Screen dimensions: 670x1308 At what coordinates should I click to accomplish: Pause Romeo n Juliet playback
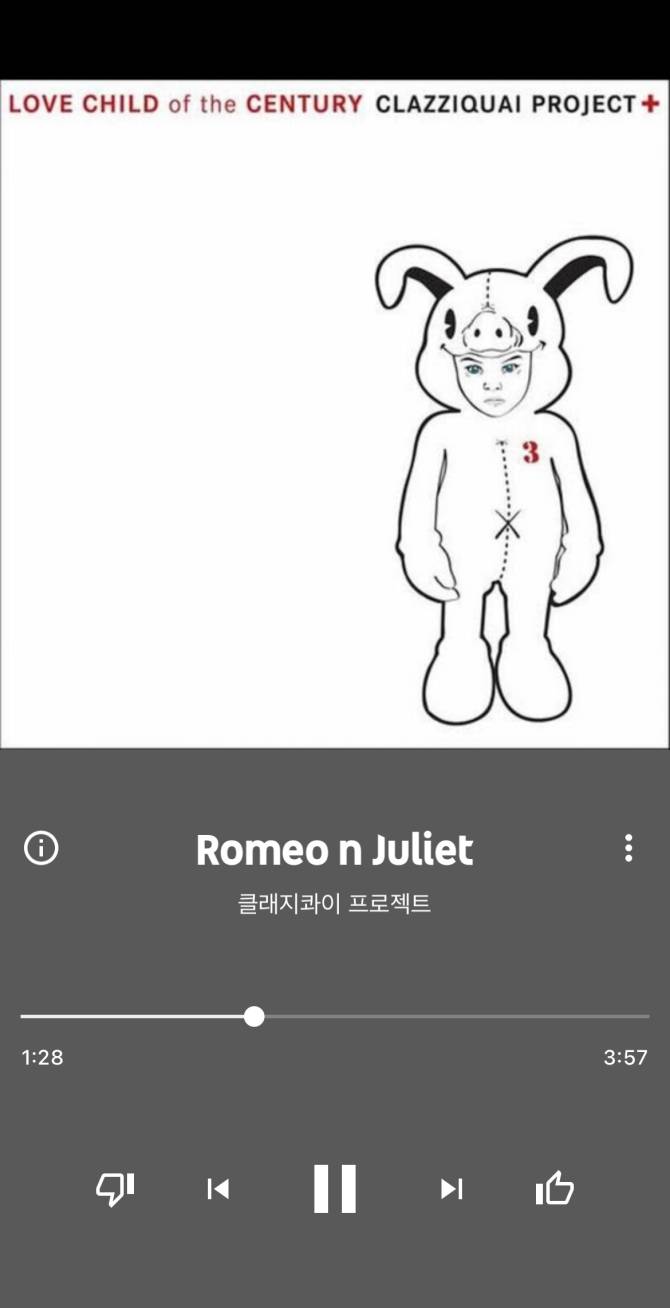pos(334,1188)
